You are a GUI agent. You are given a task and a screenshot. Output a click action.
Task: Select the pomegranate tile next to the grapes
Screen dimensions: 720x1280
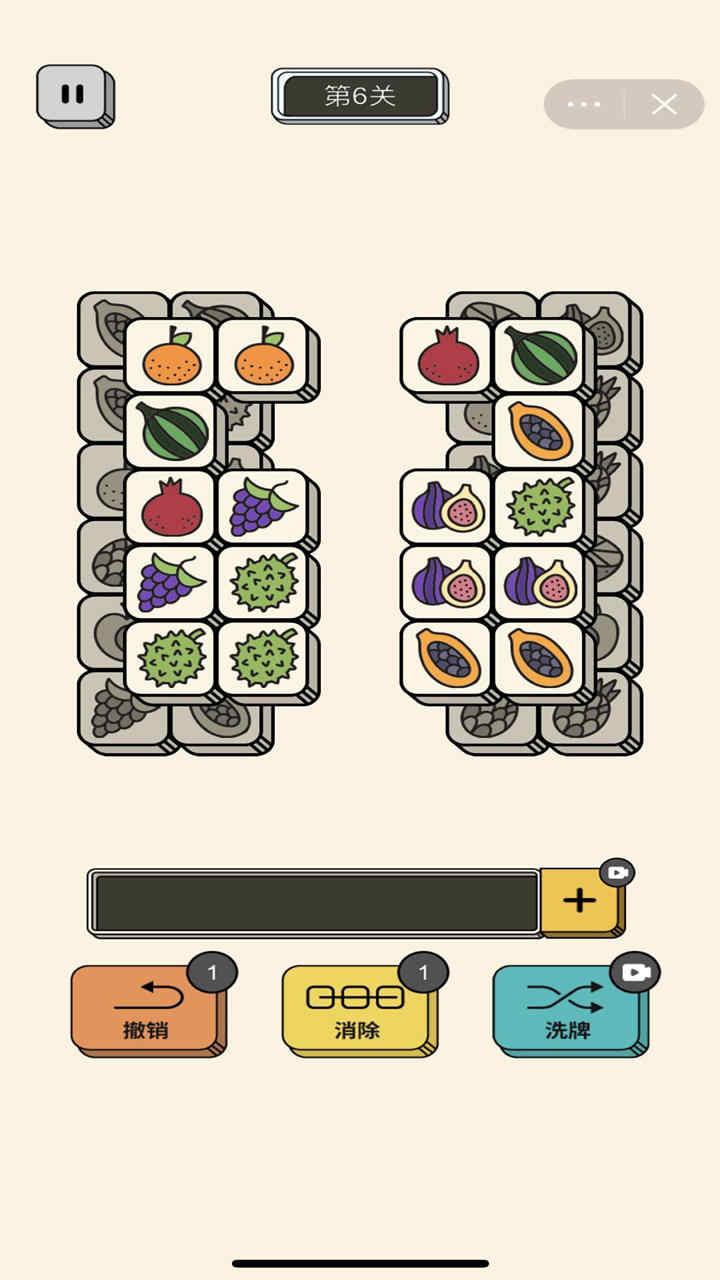point(171,507)
